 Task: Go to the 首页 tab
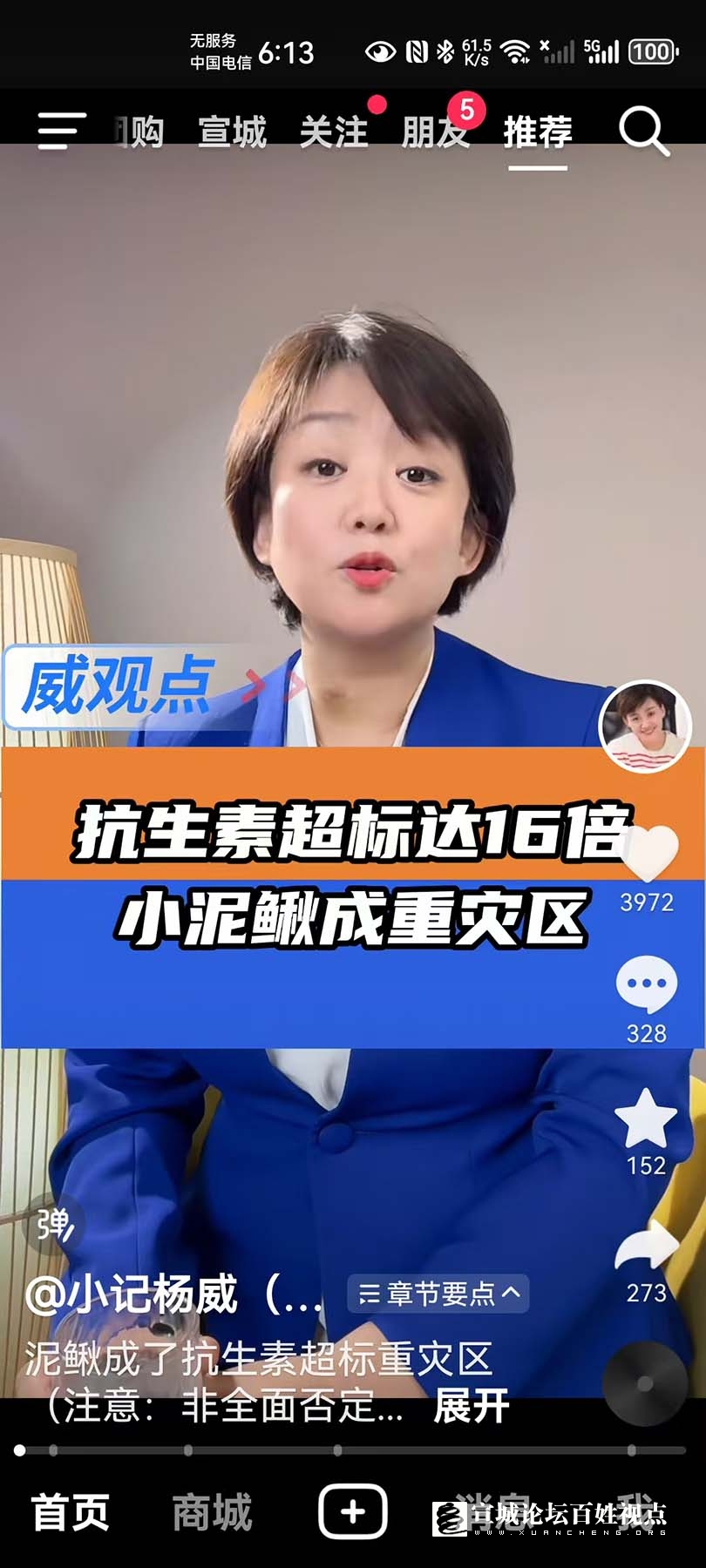coord(71,1512)
